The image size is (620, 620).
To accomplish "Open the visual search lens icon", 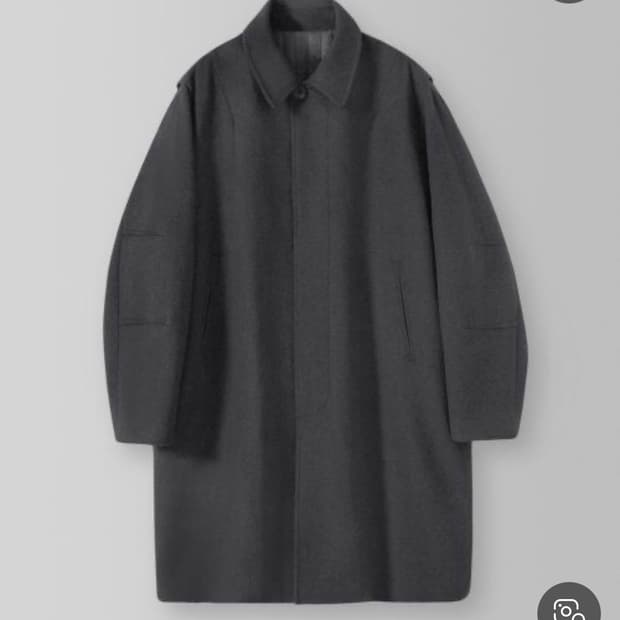I will pyautogui.click(x=569, y=606).
